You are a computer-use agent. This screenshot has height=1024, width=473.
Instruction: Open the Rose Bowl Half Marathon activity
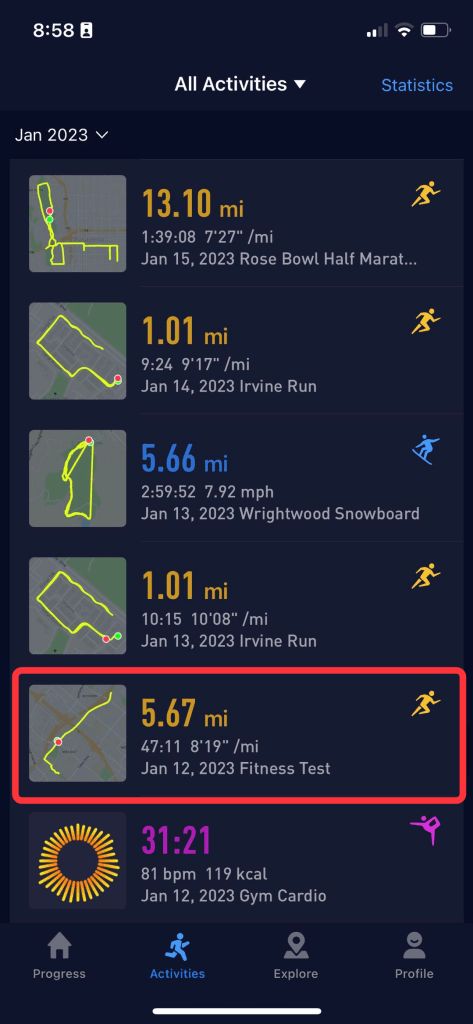[238, 223]
